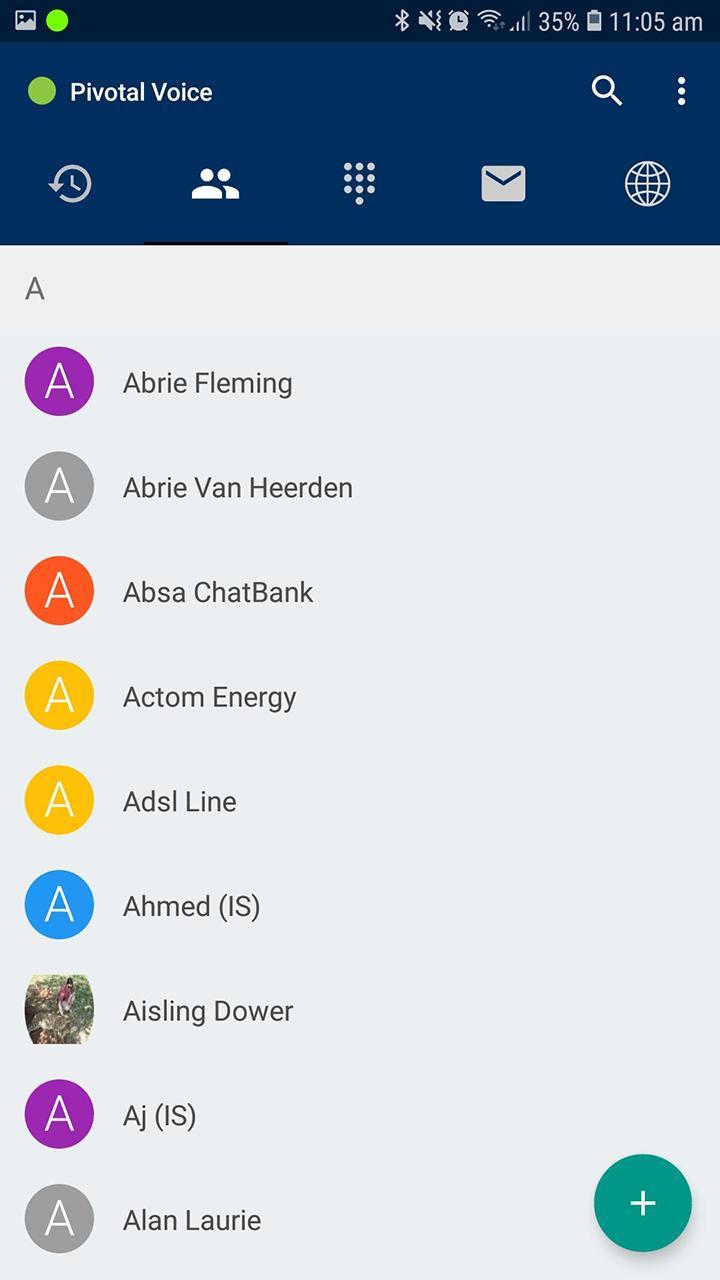Open the call history tab
This screenshot has height=1280, width=720.
(71, 183)
